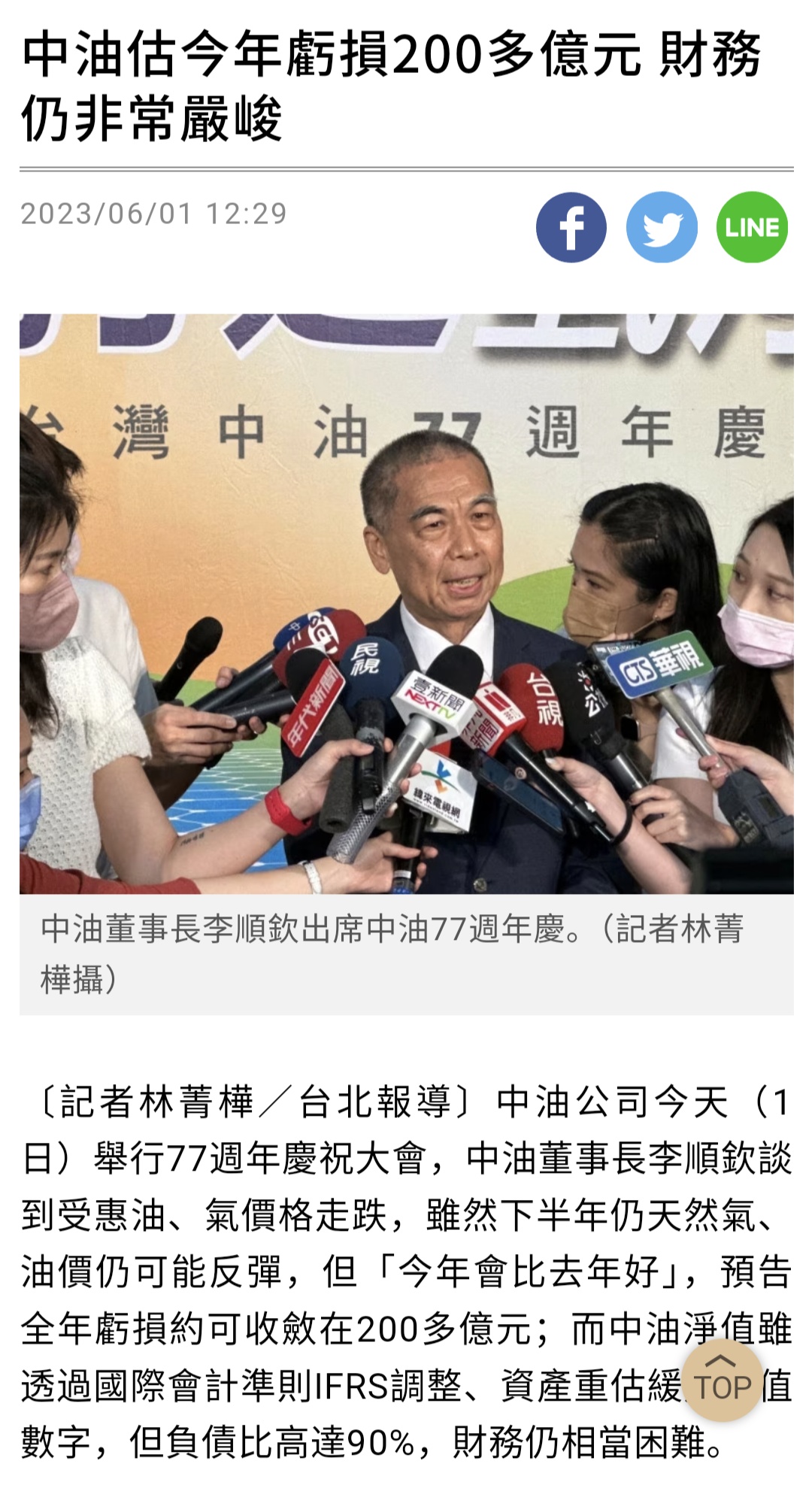This screenshot has height=1488, width=812.
Task: Share article on Facebook
Action: click(x=571, y=227)
